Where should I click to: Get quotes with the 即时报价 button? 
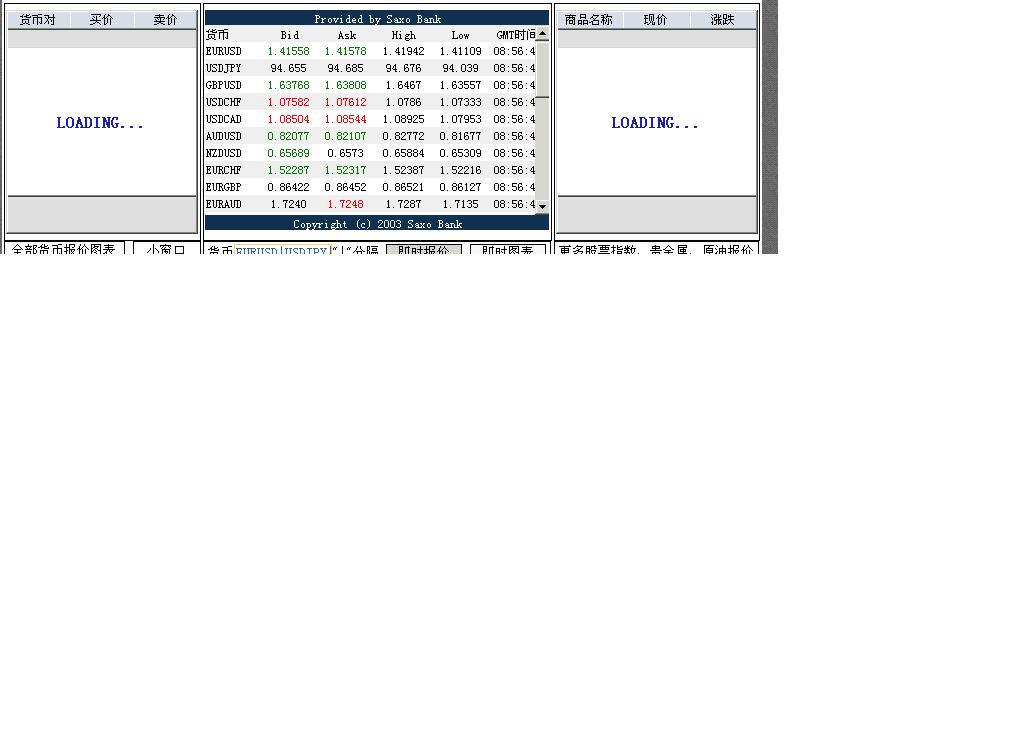click(423, 250)
